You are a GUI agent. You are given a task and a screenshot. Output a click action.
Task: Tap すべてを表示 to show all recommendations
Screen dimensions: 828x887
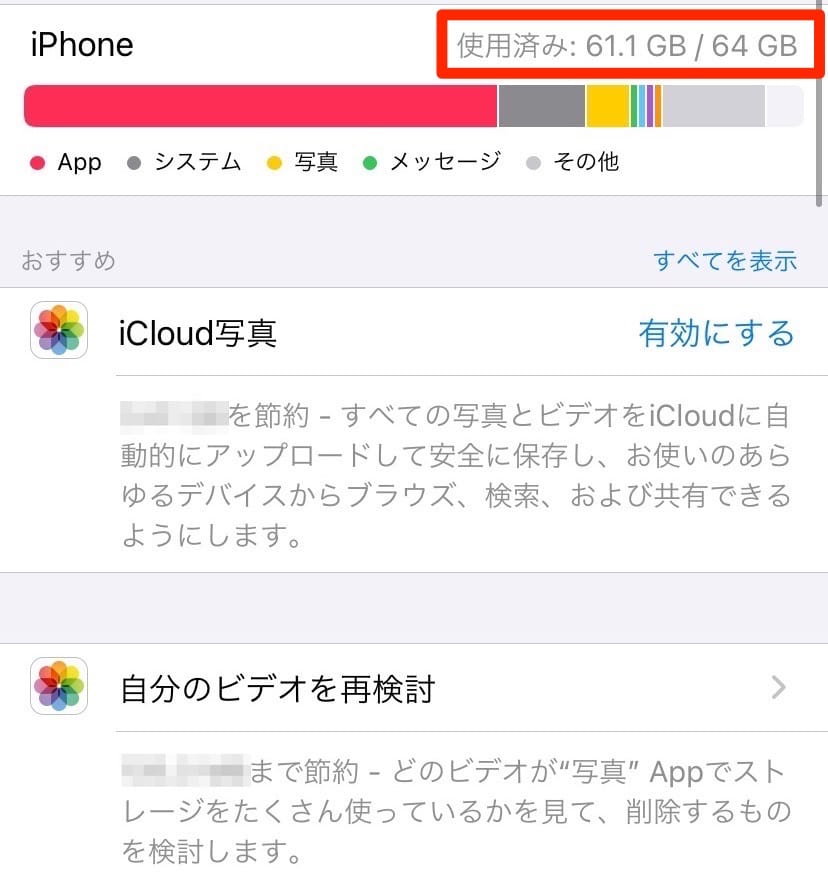point(725,261)
